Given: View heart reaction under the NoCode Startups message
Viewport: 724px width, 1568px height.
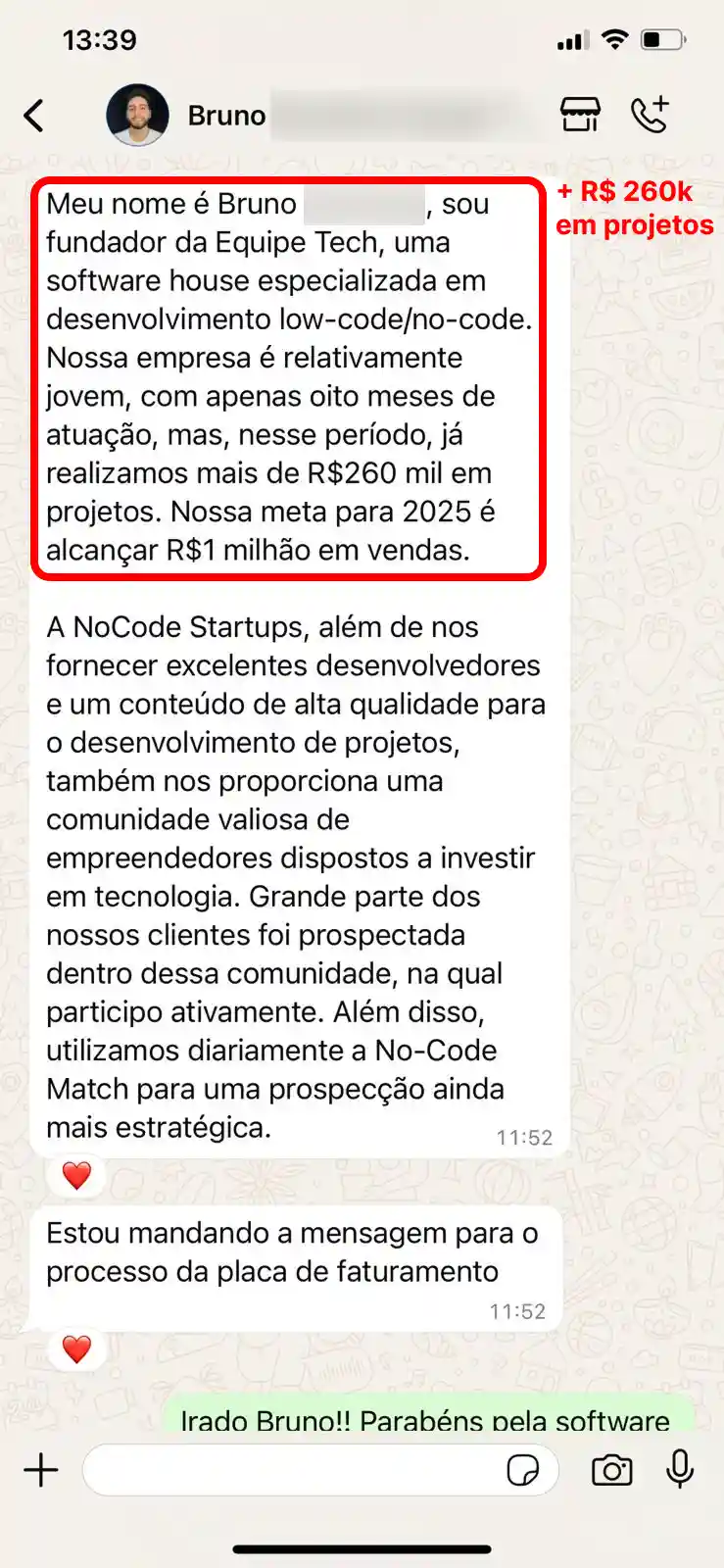Looking at the screenshot, I should [76, 1175].
